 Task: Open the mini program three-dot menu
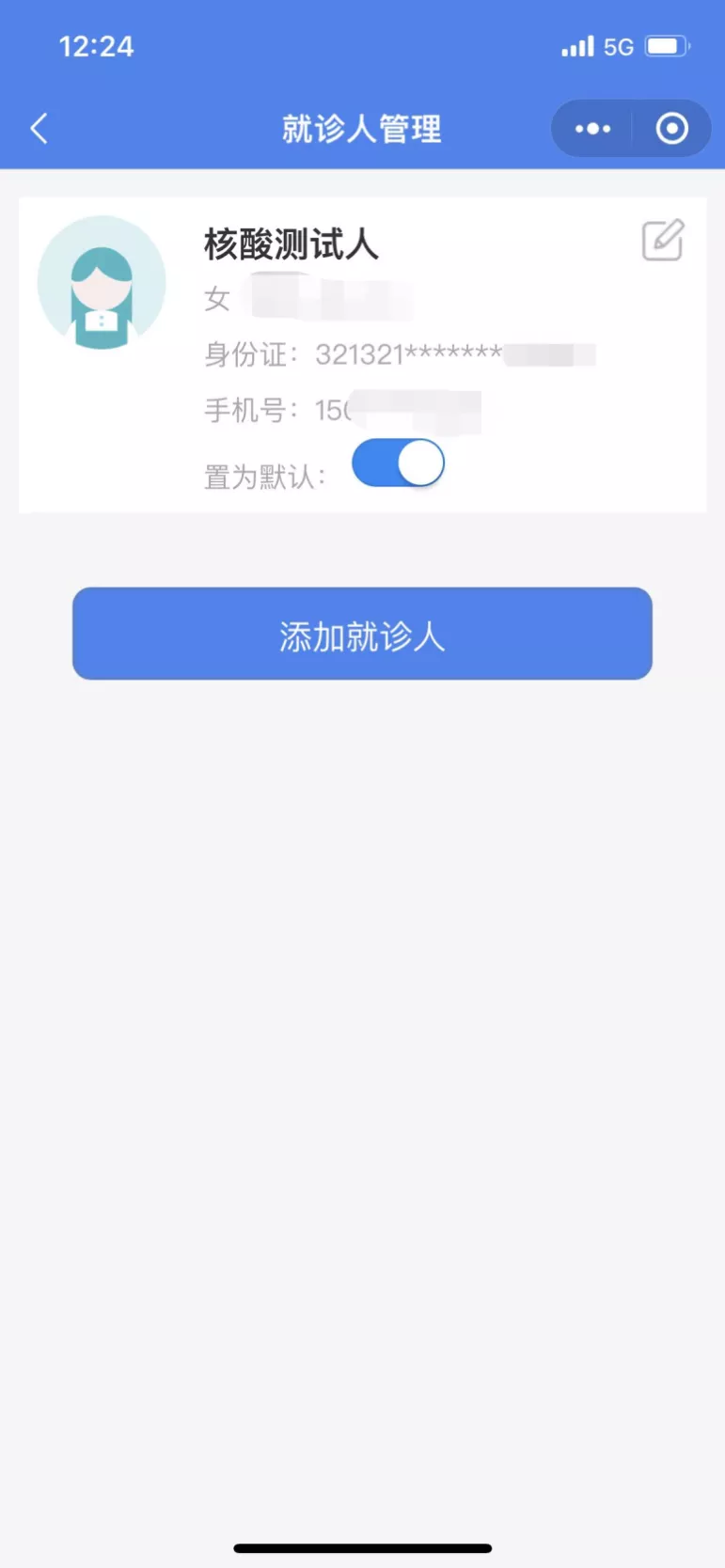tap(592, 129)
